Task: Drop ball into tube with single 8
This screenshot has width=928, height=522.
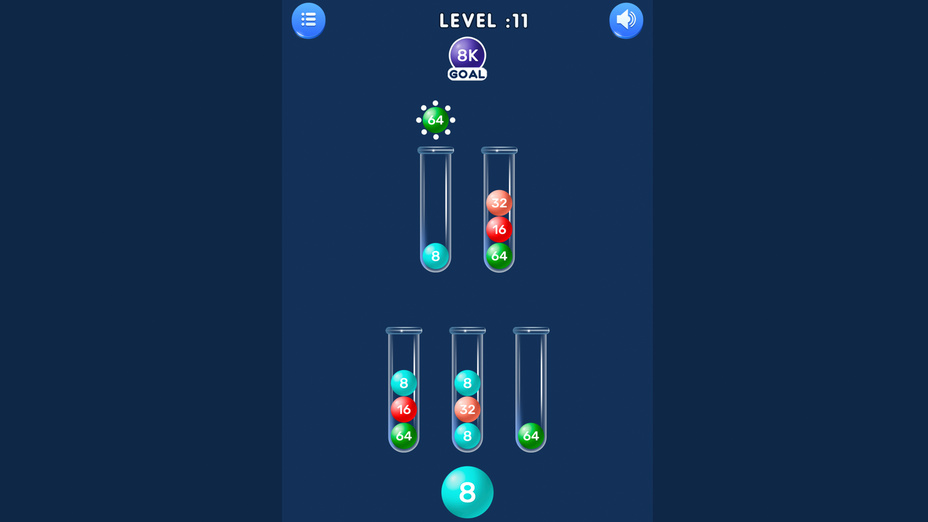Action: click(435, 210)
